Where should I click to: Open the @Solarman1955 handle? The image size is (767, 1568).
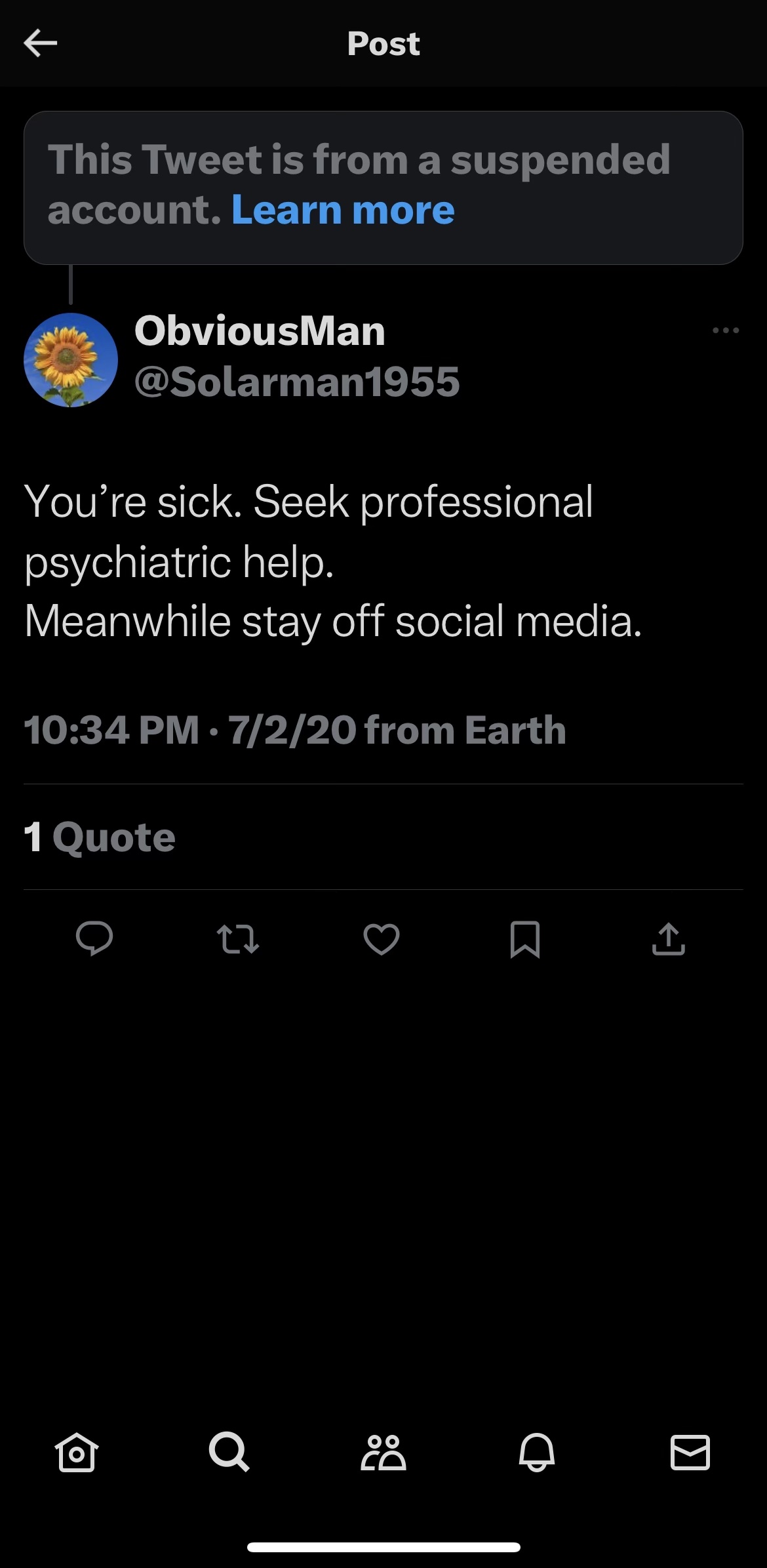tap(297, 382)
